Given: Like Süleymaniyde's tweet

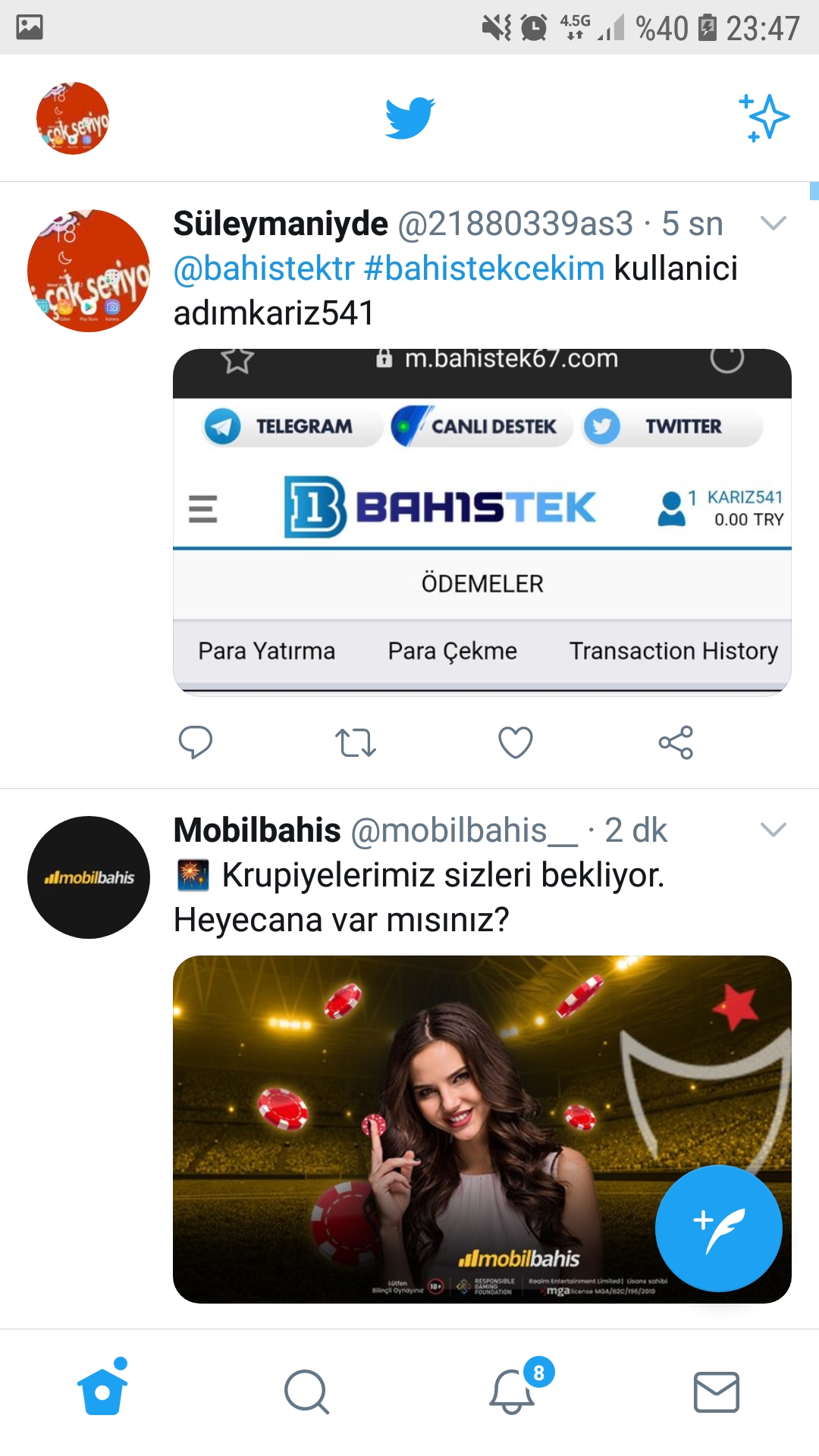Looking at the screenshot, I should 516,742.
